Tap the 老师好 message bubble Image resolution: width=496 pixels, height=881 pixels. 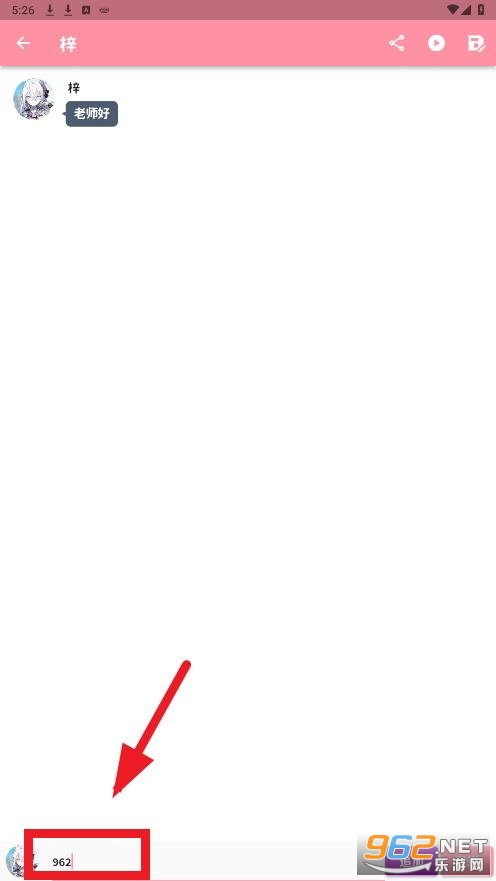(92, 114)
